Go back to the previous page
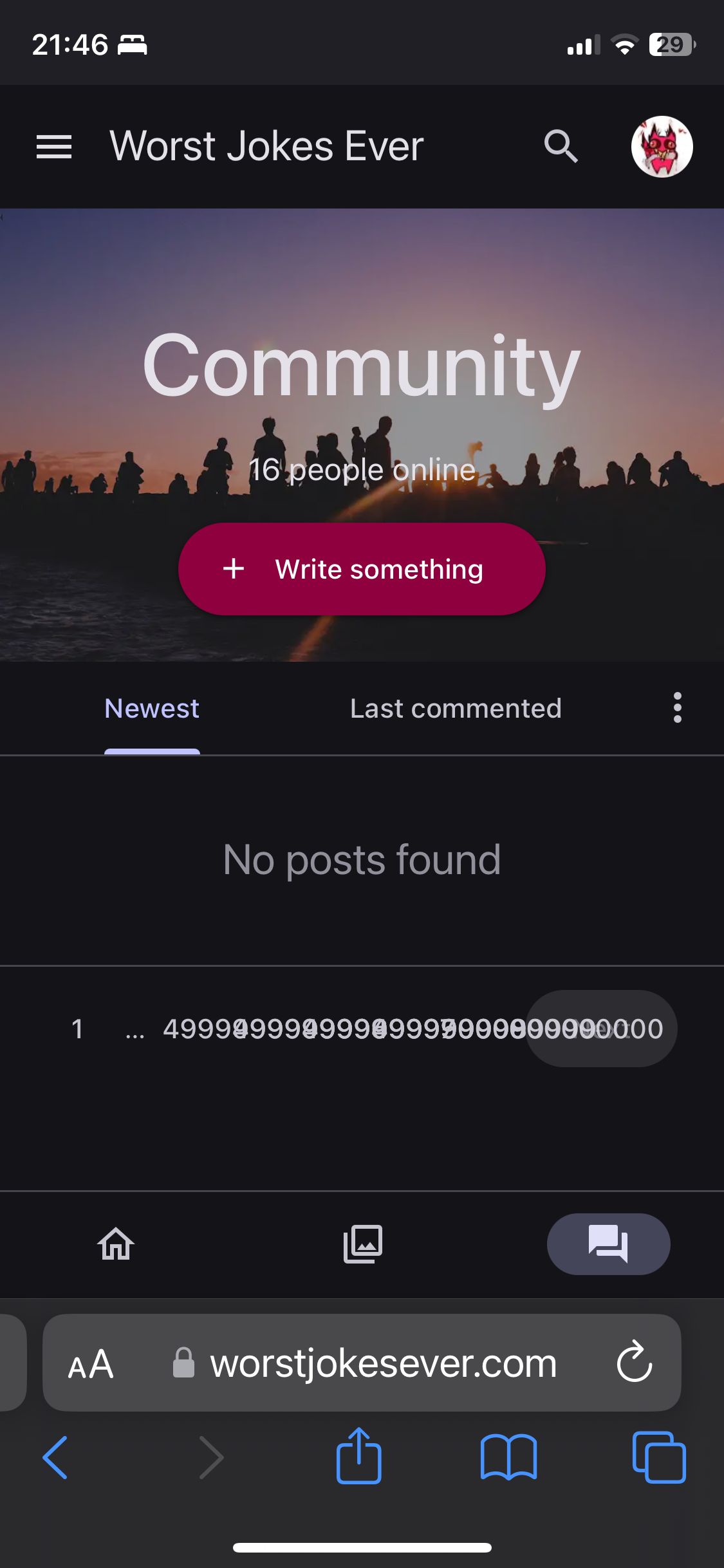The image size is (724, 1568). coord(55,1457)
